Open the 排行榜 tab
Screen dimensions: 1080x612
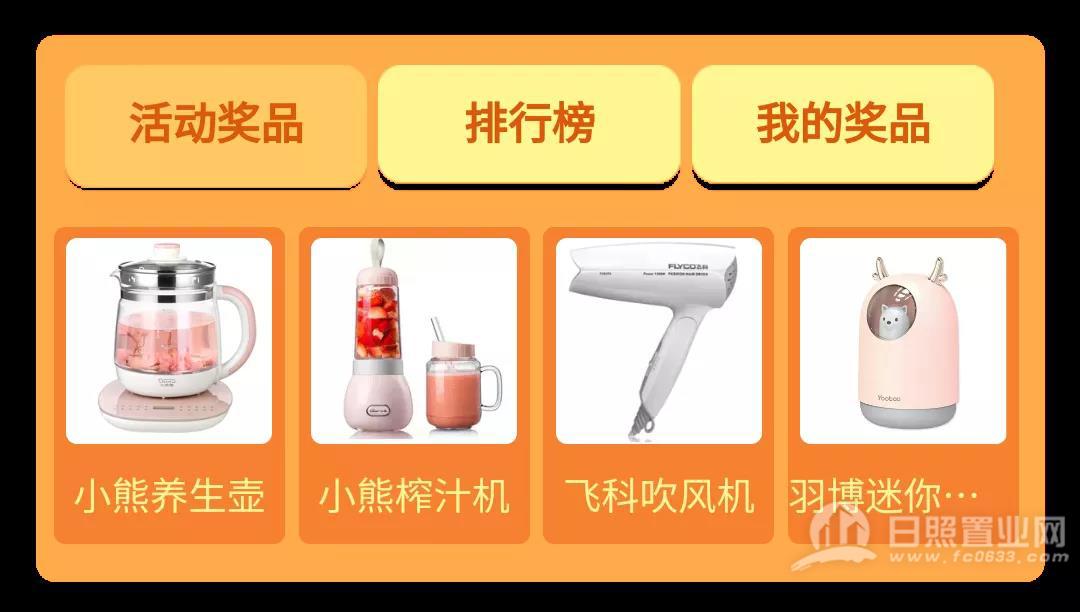529,124
